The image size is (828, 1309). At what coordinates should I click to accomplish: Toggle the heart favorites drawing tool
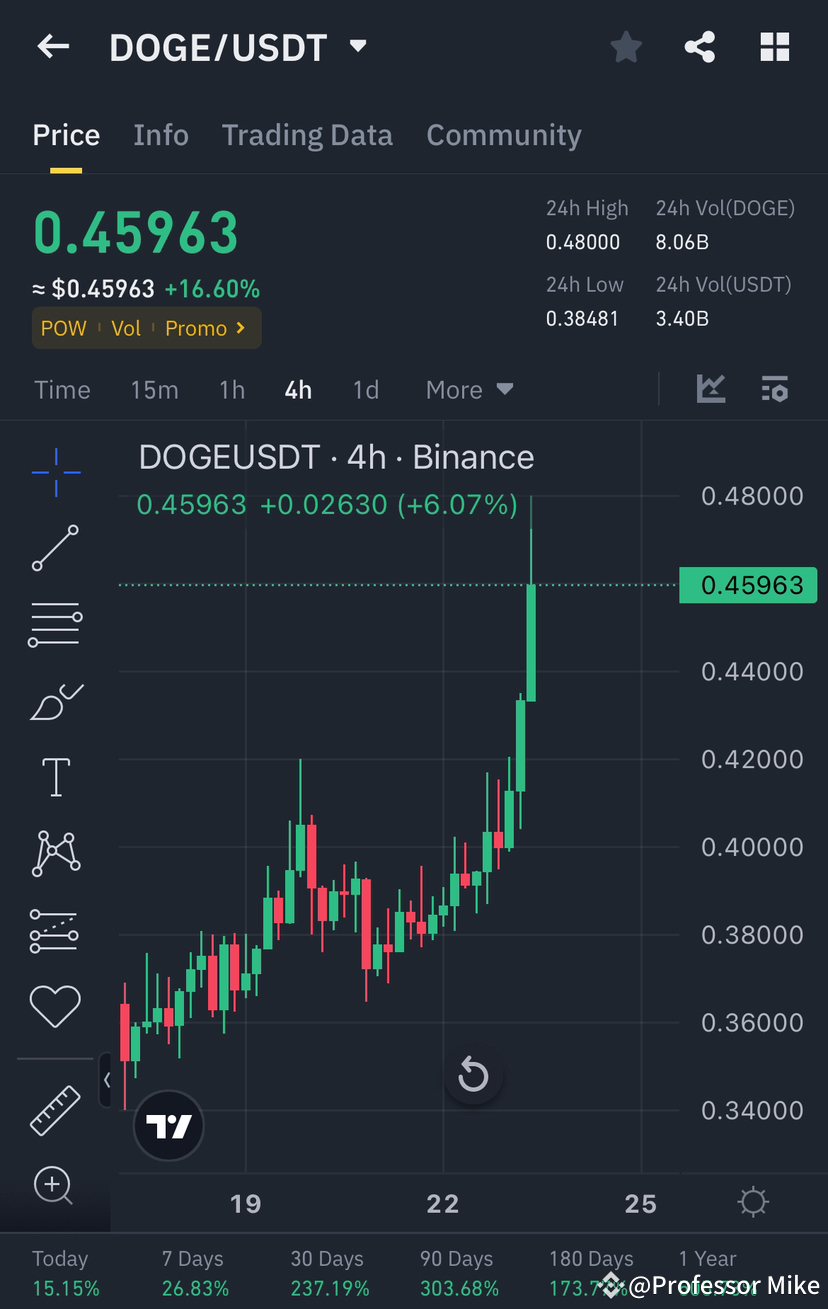tap(55, 1006)
